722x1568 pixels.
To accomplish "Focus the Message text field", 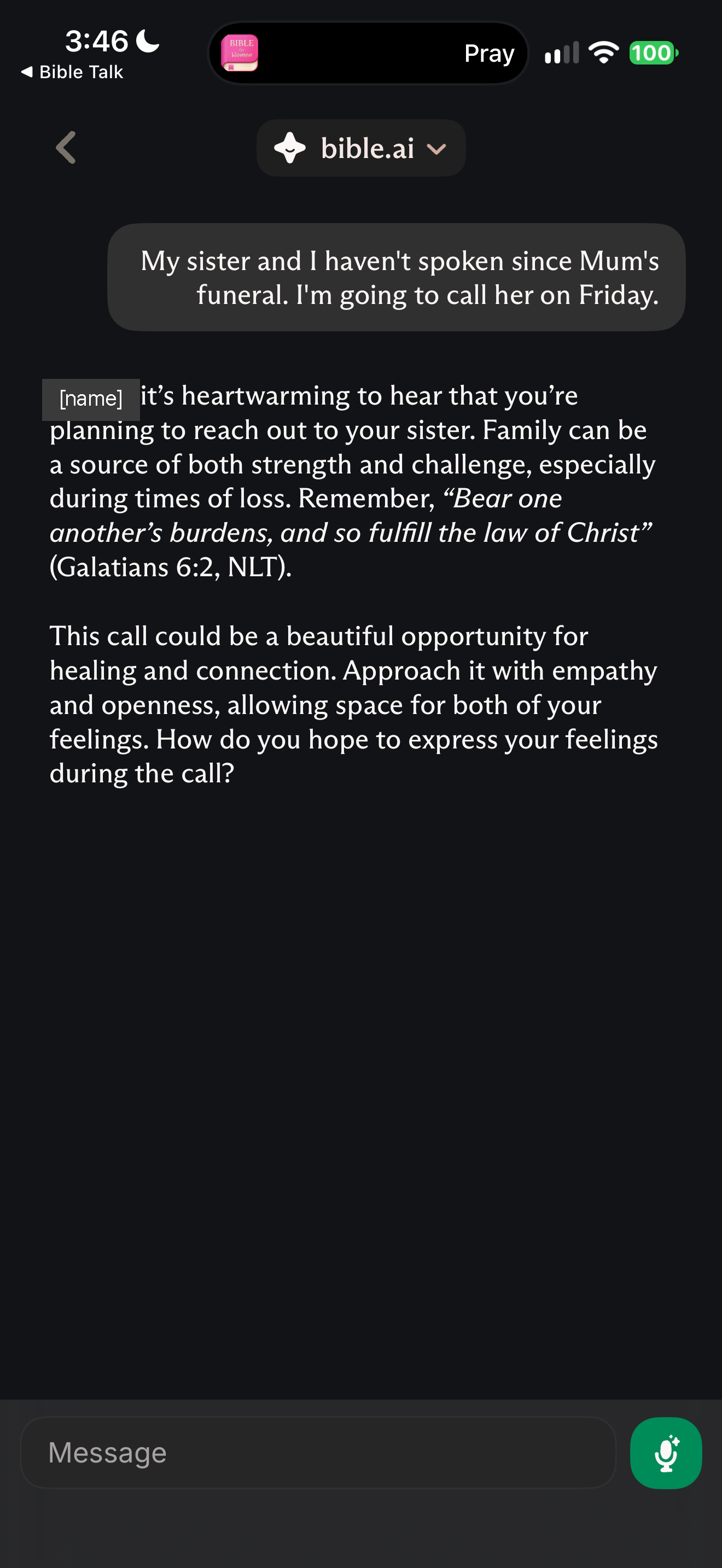I will 318,1452.
